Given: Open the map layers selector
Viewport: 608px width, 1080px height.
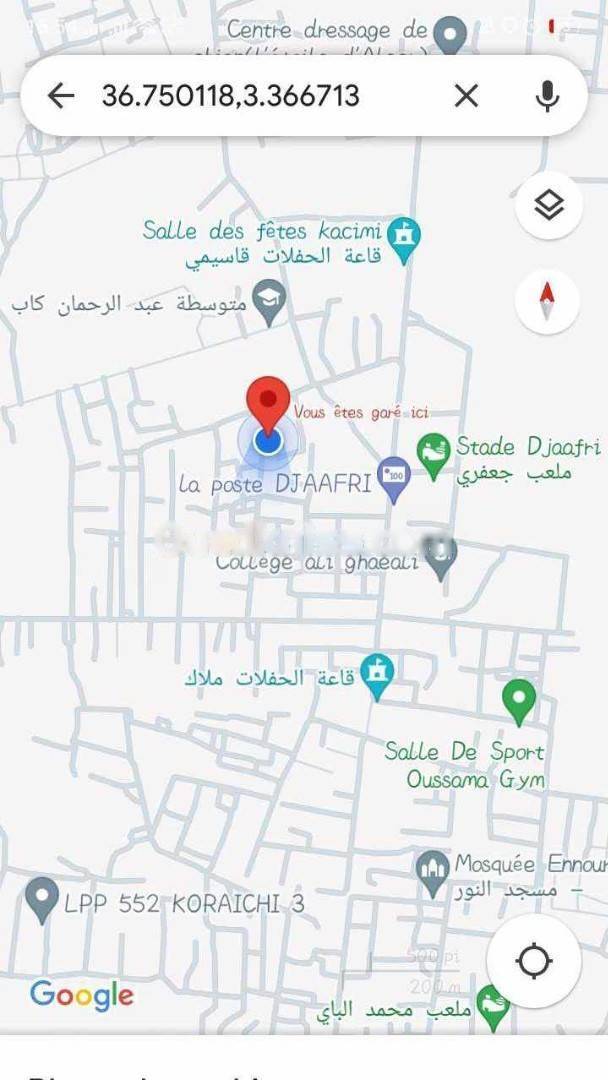Looking at the screenshot, I should 548,206.
